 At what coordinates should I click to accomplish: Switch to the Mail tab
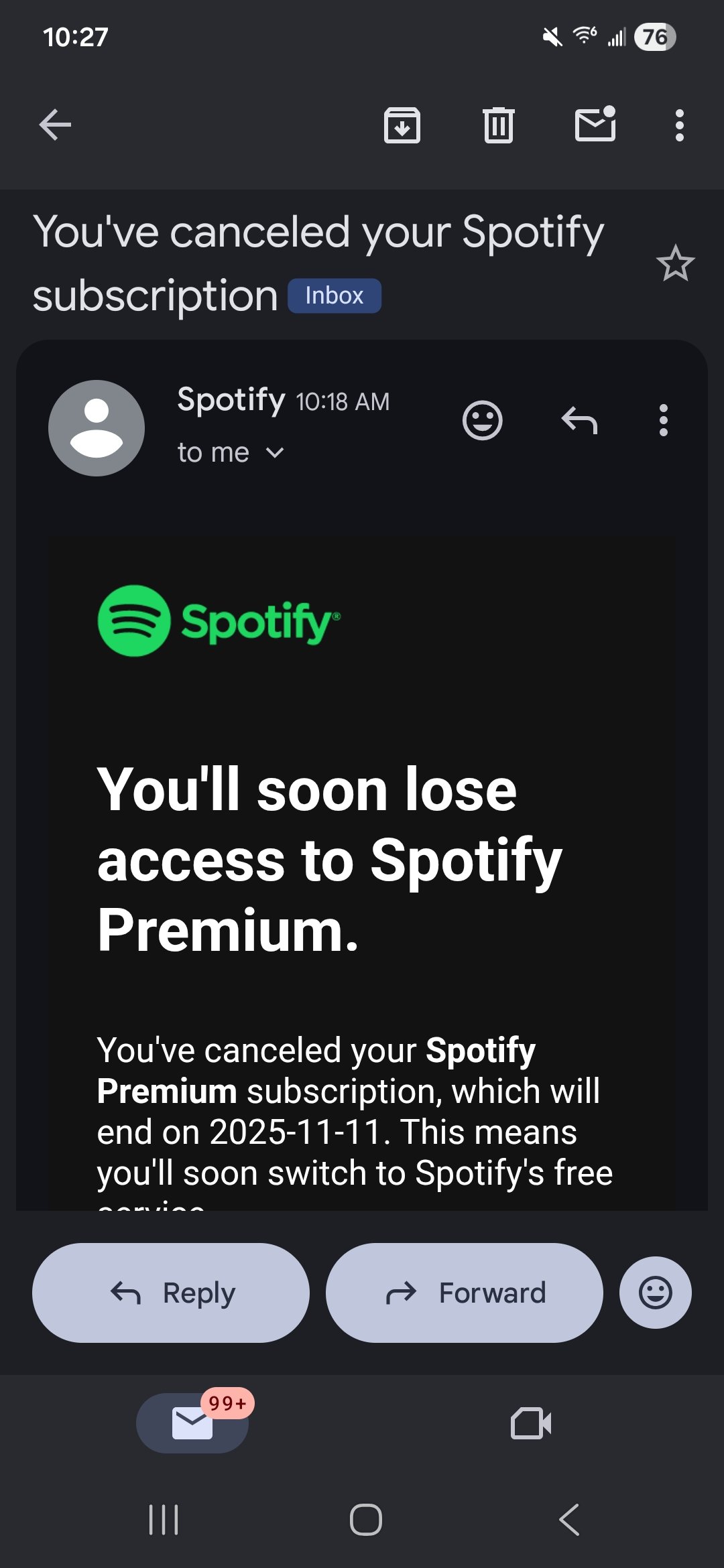(192, 1423)
